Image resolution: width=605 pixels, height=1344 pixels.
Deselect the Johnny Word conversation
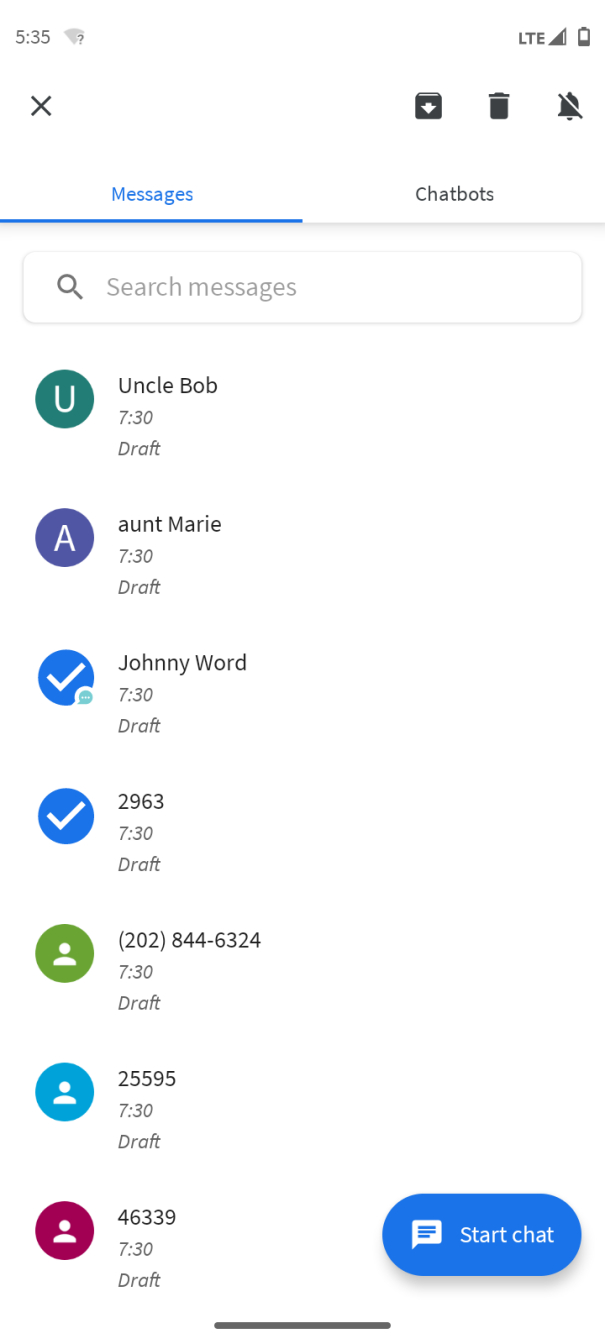pyautogui.click(x=302, y=693)
